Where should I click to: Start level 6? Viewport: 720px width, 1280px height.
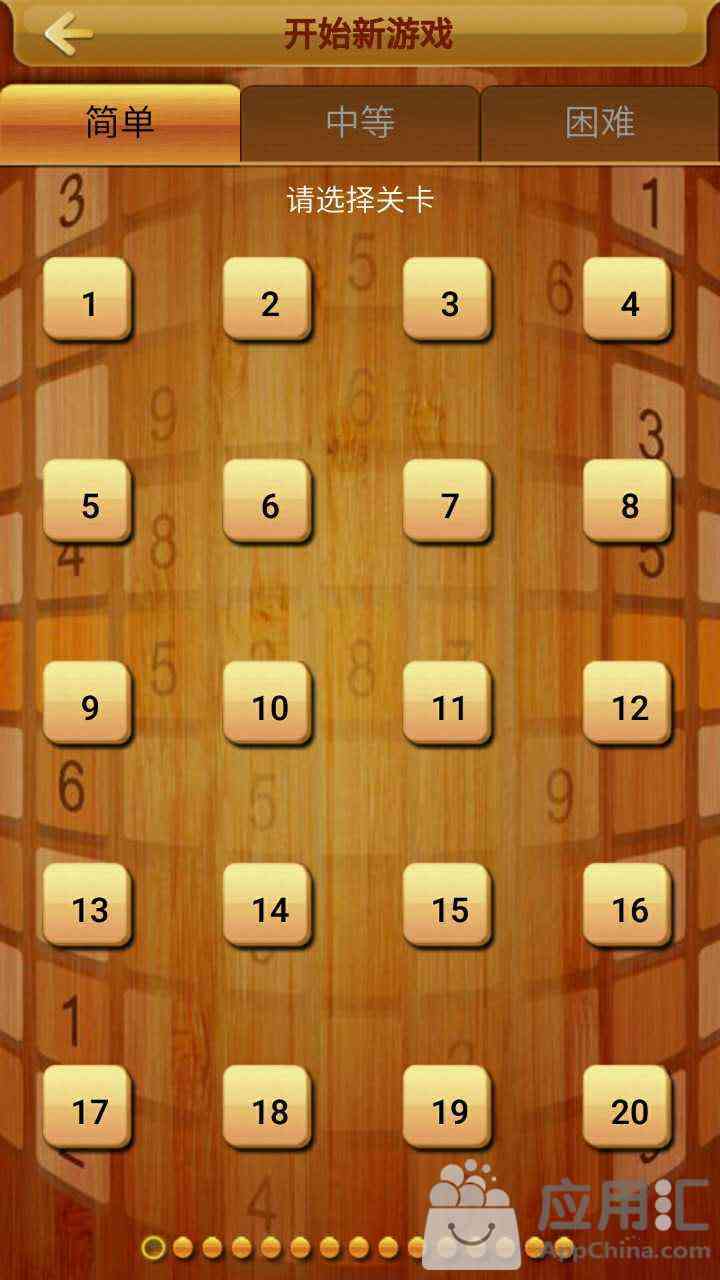pyautogui.click(x=268, y=502)
